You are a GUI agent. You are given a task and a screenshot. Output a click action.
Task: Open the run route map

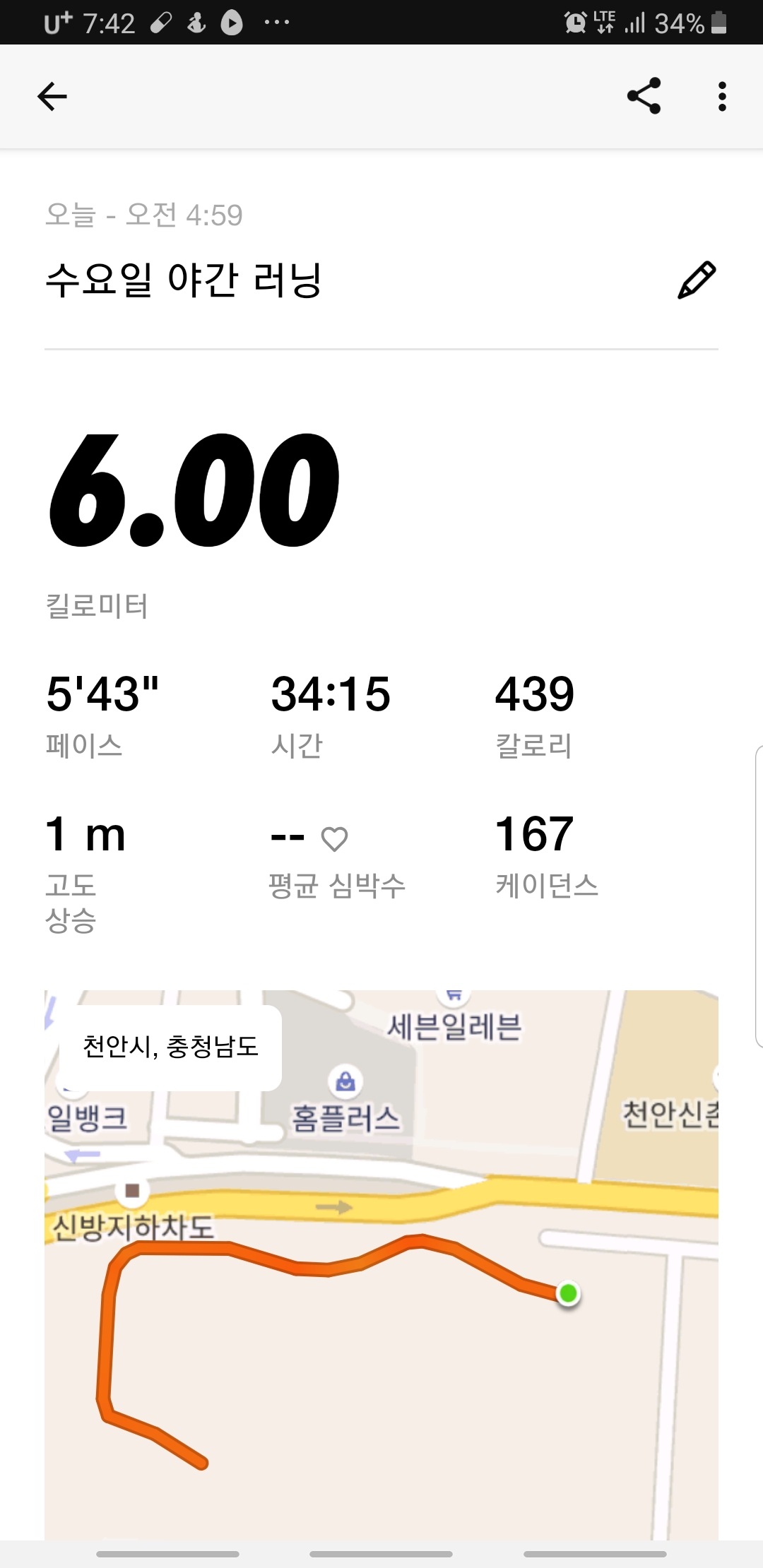pyautogui.click(x=381, y=1264)
